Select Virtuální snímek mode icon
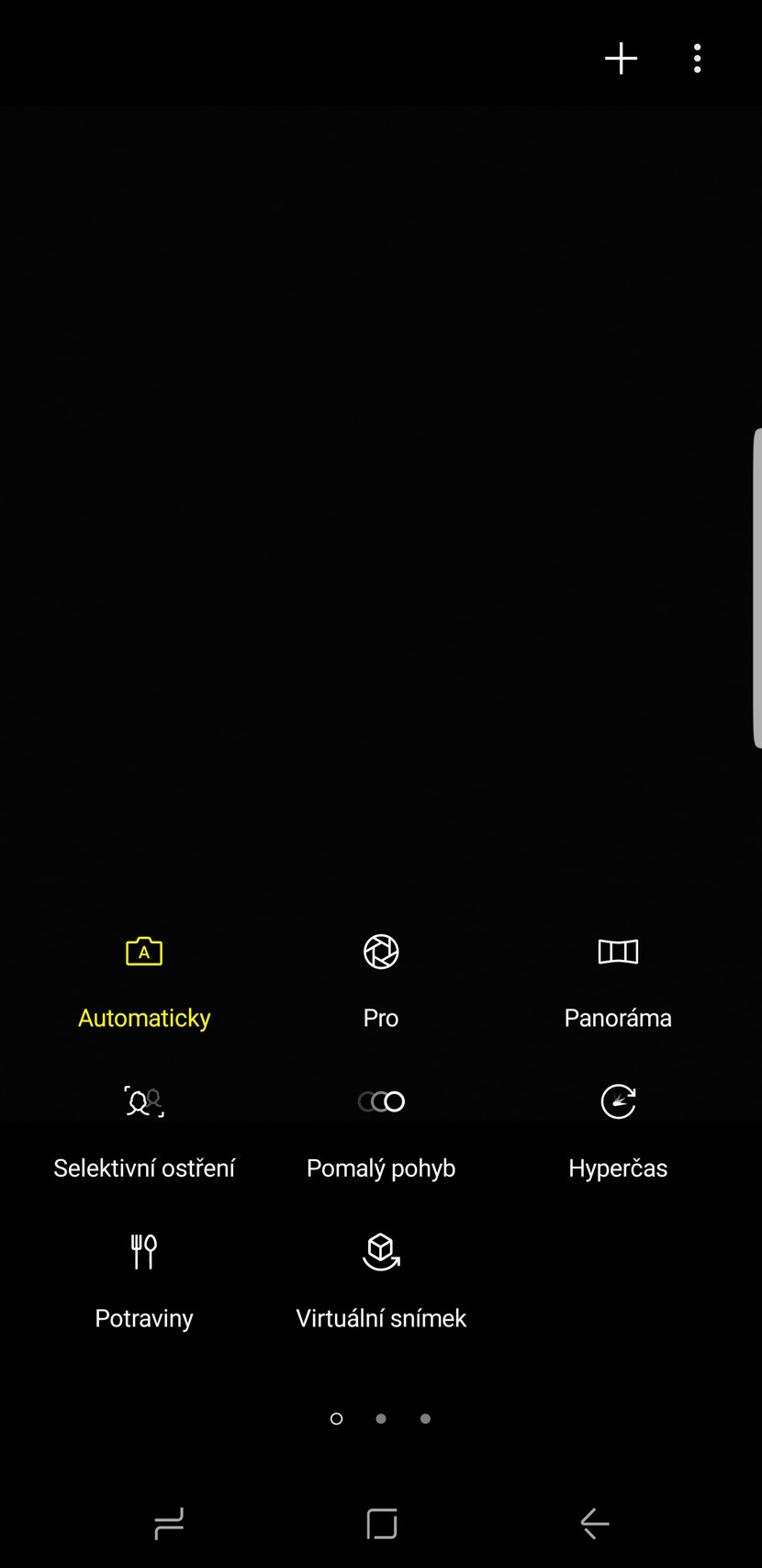This screenshot has width=762, height=1568. click(x=380, y=1251)
